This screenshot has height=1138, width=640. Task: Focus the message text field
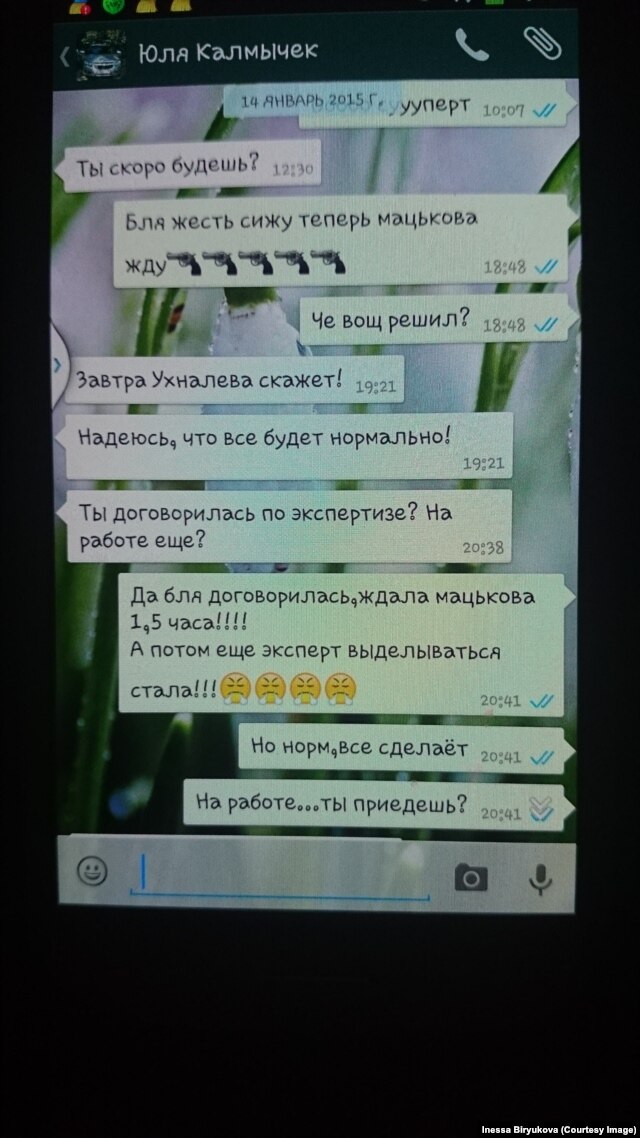coord(280,874)
